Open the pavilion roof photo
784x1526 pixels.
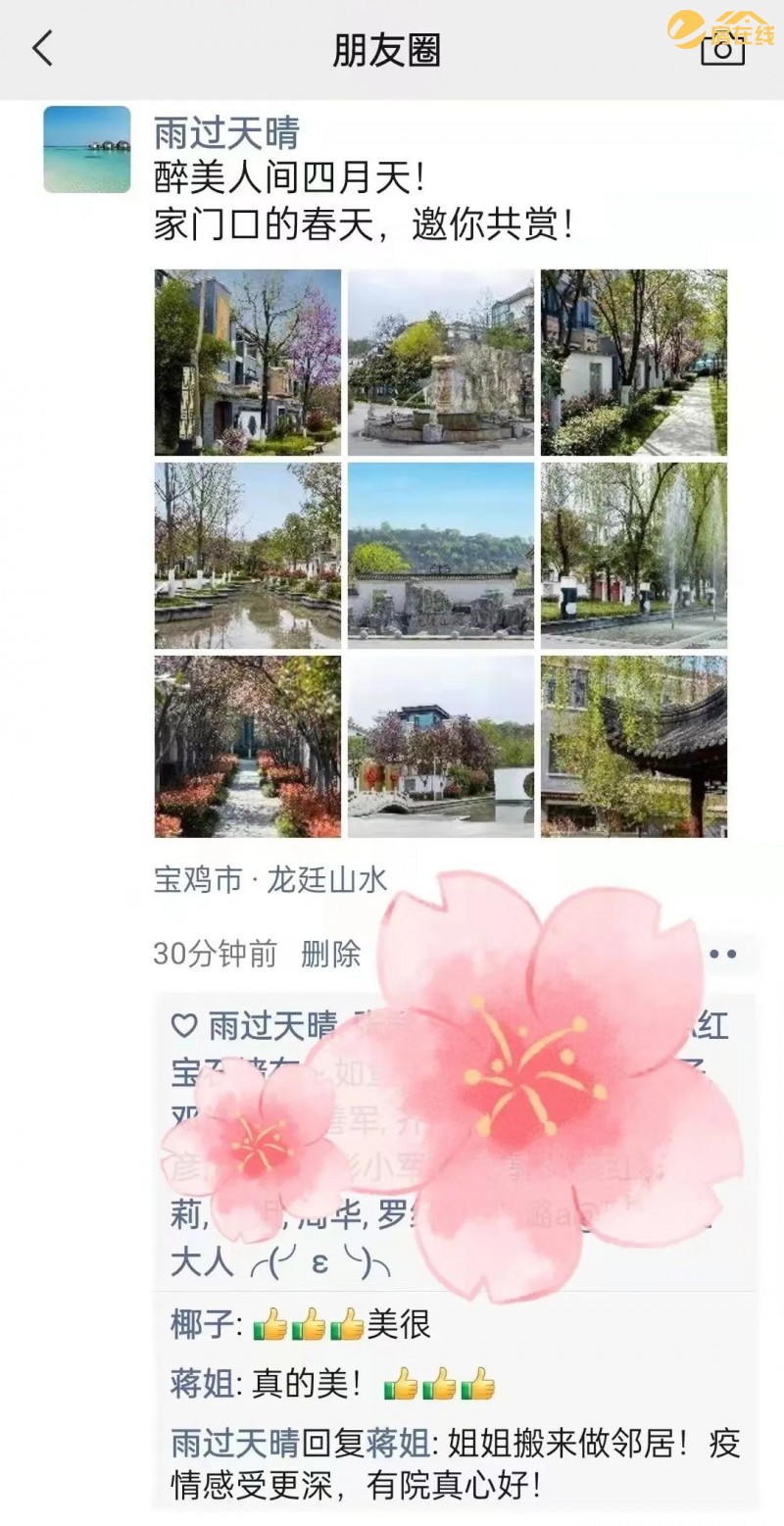coord(634,747)
